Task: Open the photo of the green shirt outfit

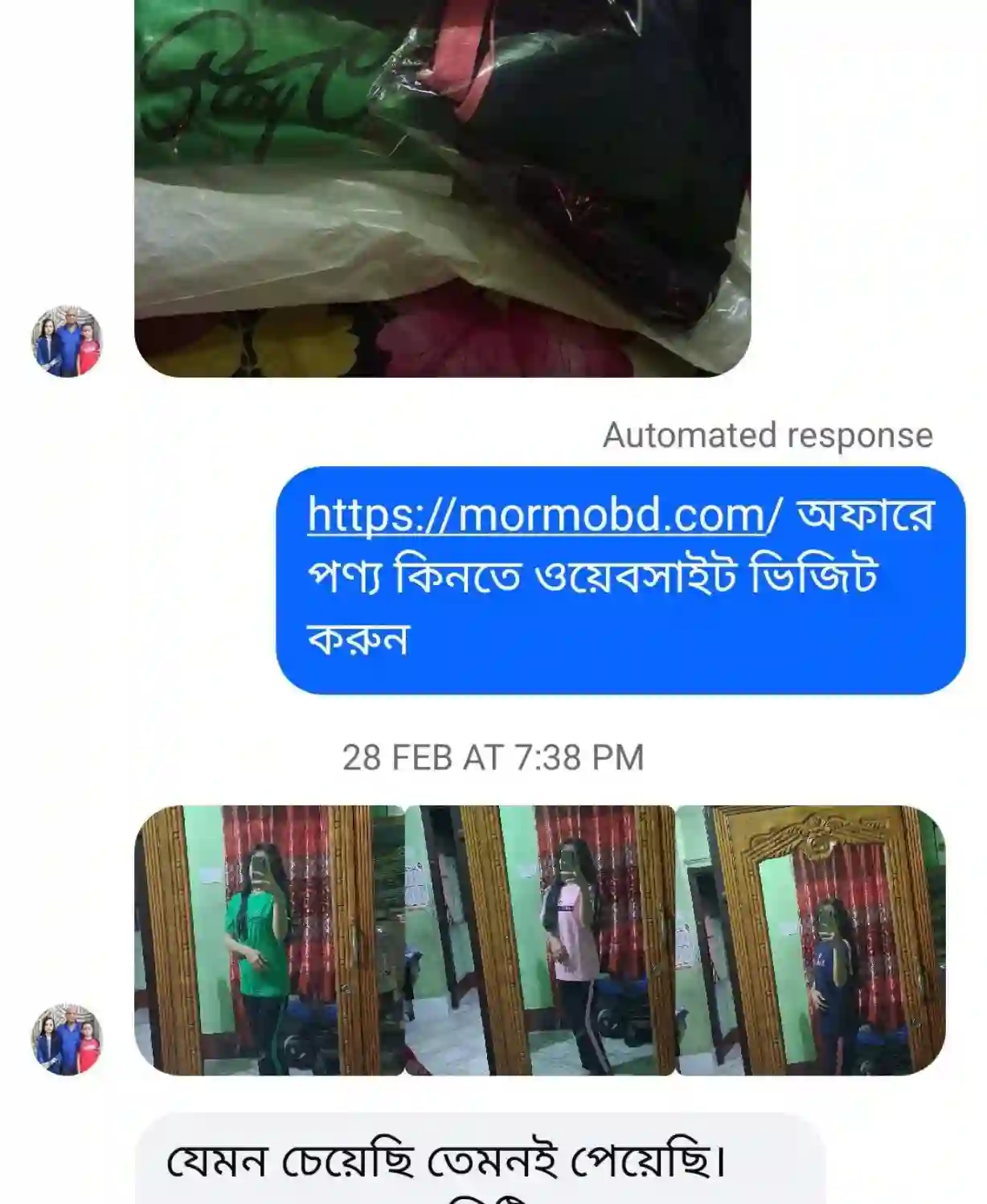Action: pos(269,940)
